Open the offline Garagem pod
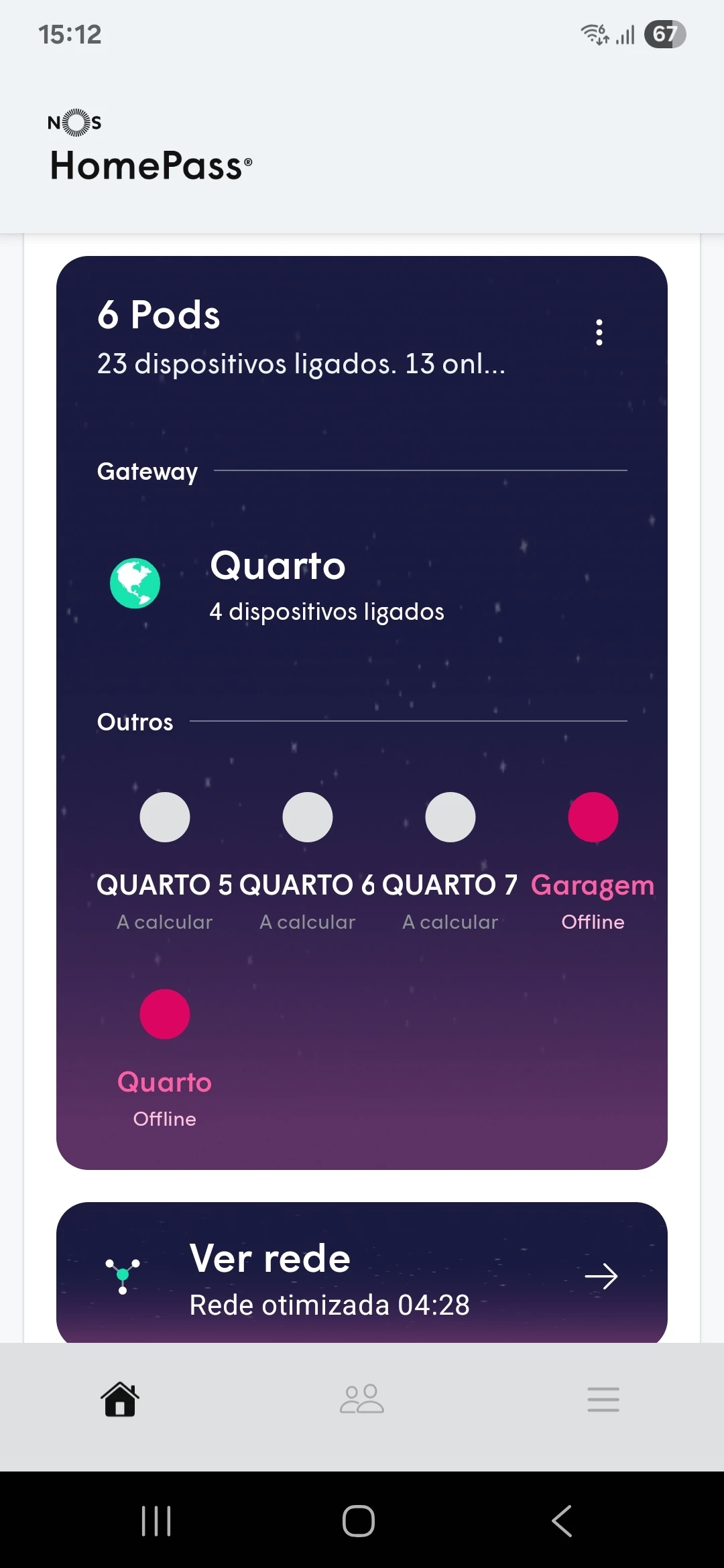This screenshot has height=1568, width=724. (x=593, y=818)
